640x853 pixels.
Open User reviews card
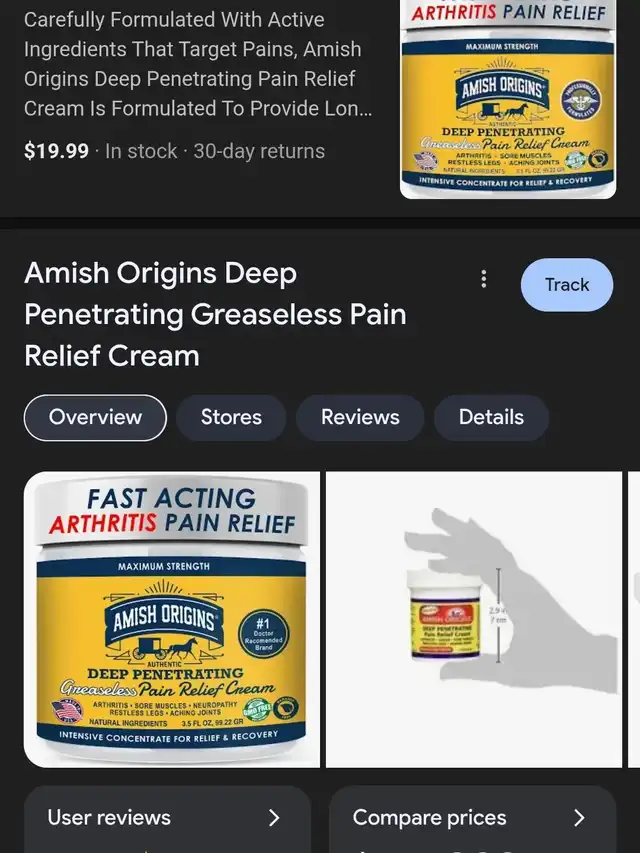tap(167, 818)
